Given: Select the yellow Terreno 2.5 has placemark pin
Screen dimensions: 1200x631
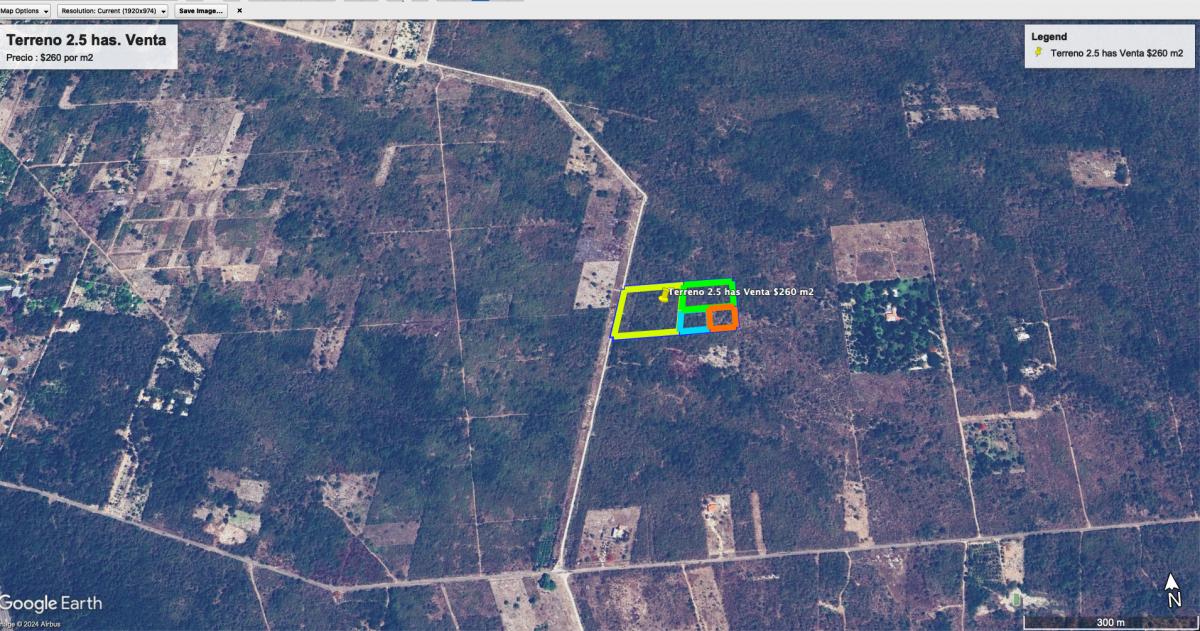Looking at the screenshot, I should (663, 294).
